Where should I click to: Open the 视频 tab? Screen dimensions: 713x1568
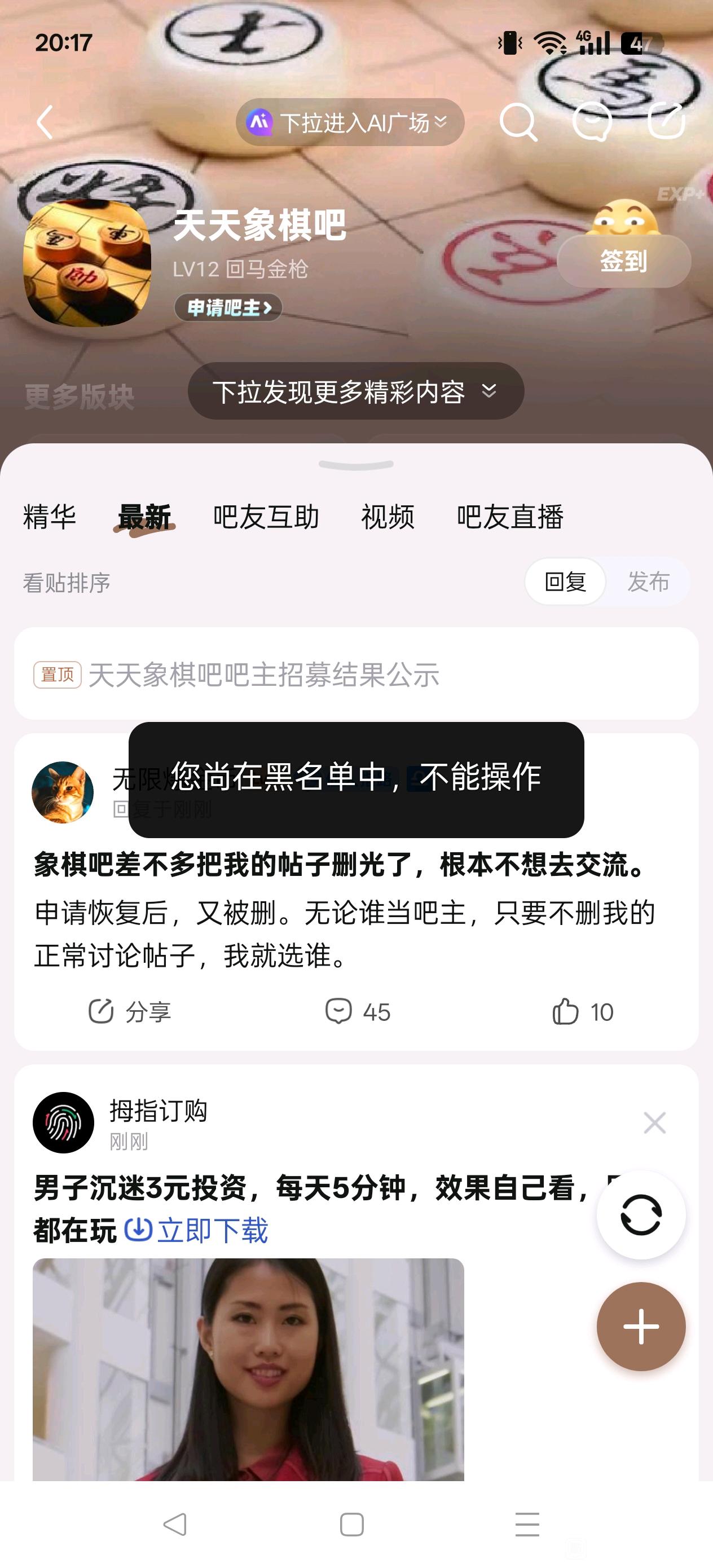pos(388,517)
